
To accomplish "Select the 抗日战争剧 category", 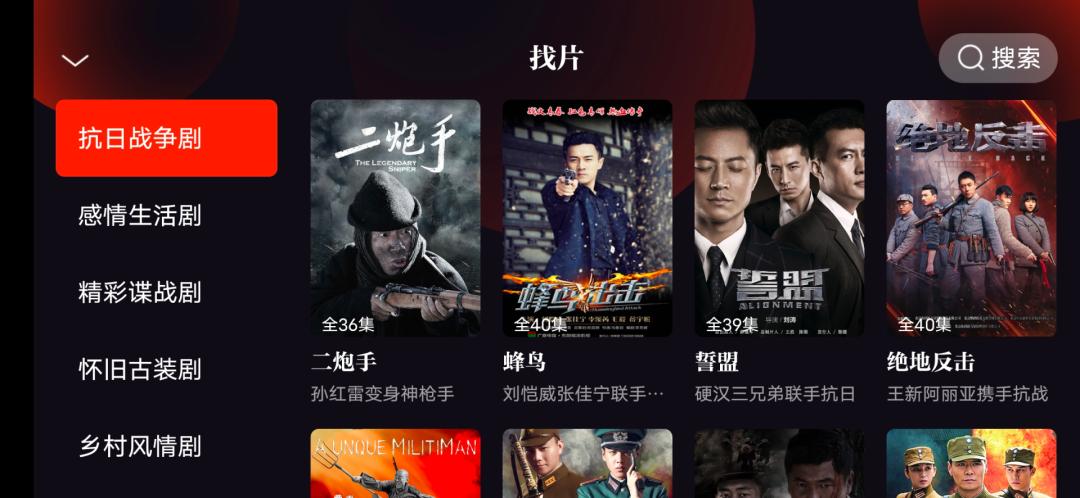I will 166,138.
